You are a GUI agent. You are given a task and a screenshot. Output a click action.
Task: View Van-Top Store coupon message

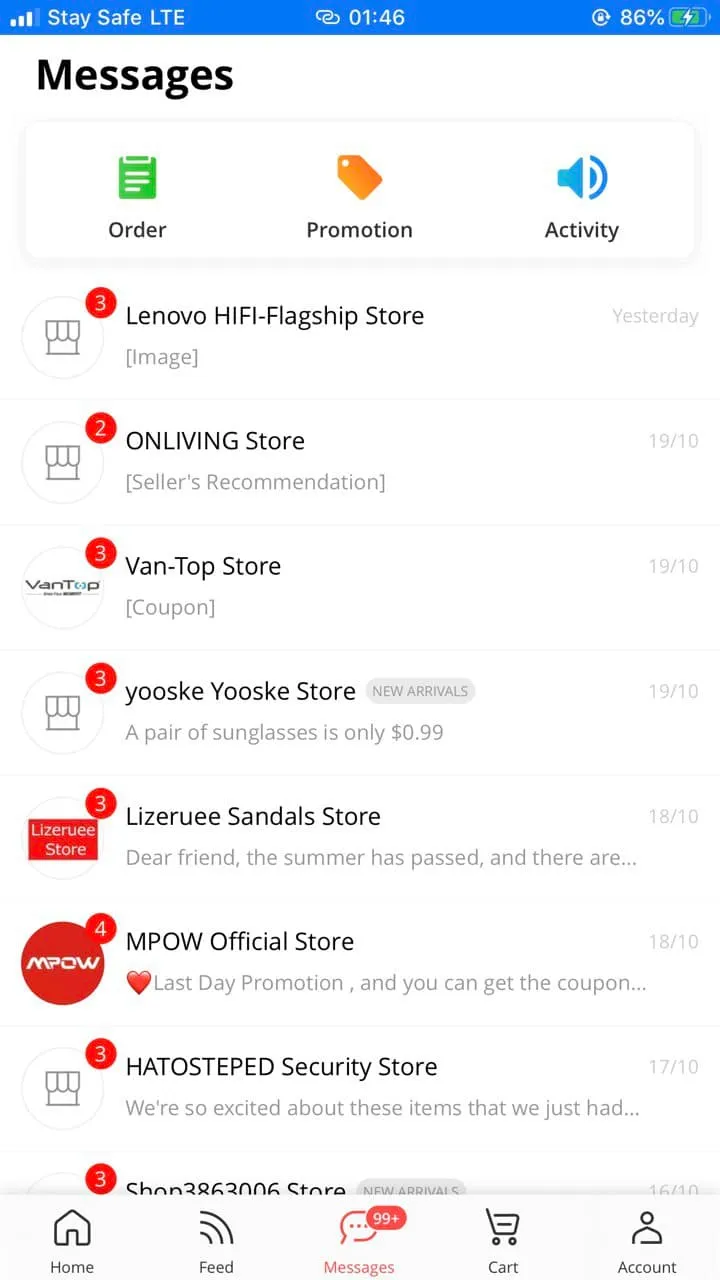(360, 586)
